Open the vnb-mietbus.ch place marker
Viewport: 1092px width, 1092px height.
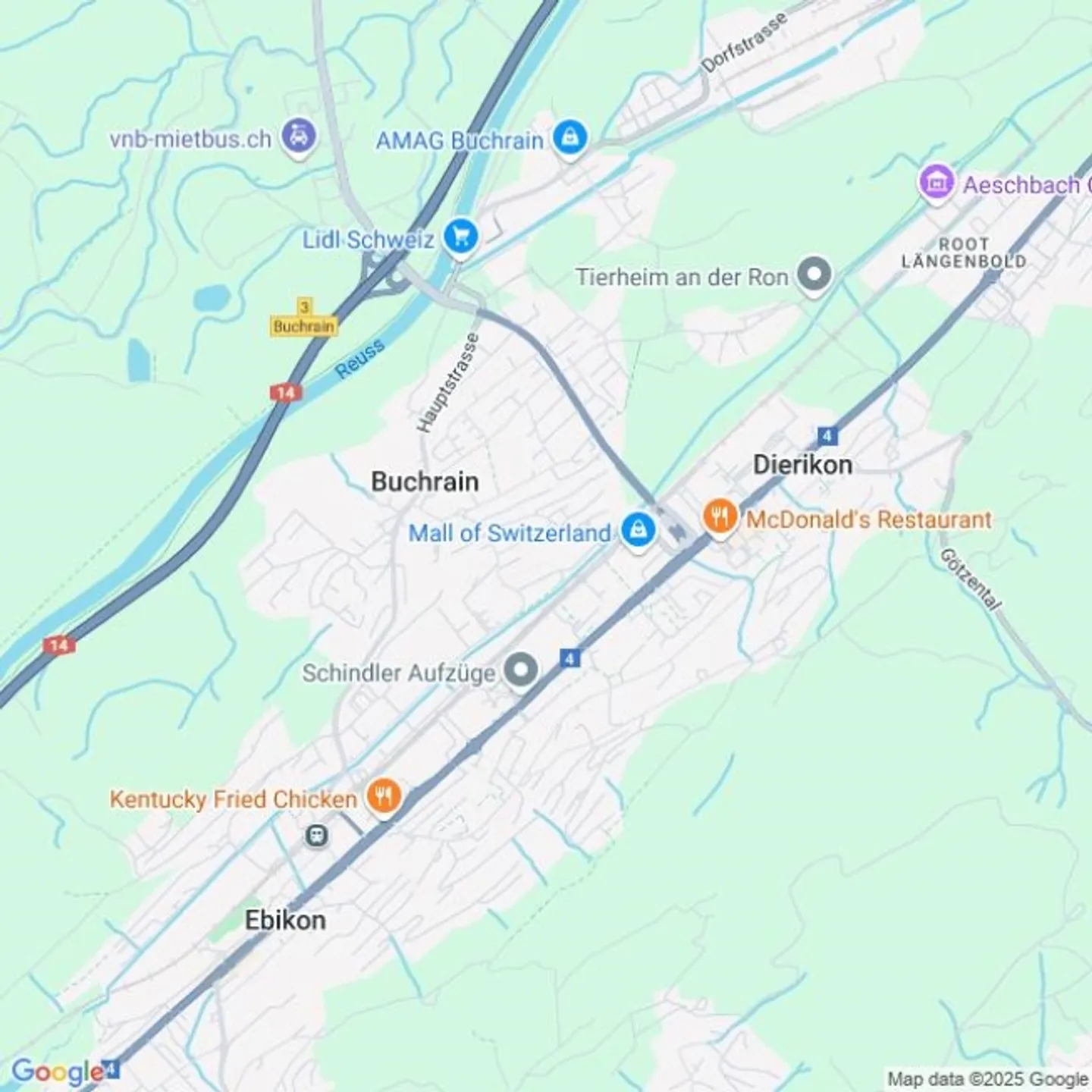(x=299, y=137)
